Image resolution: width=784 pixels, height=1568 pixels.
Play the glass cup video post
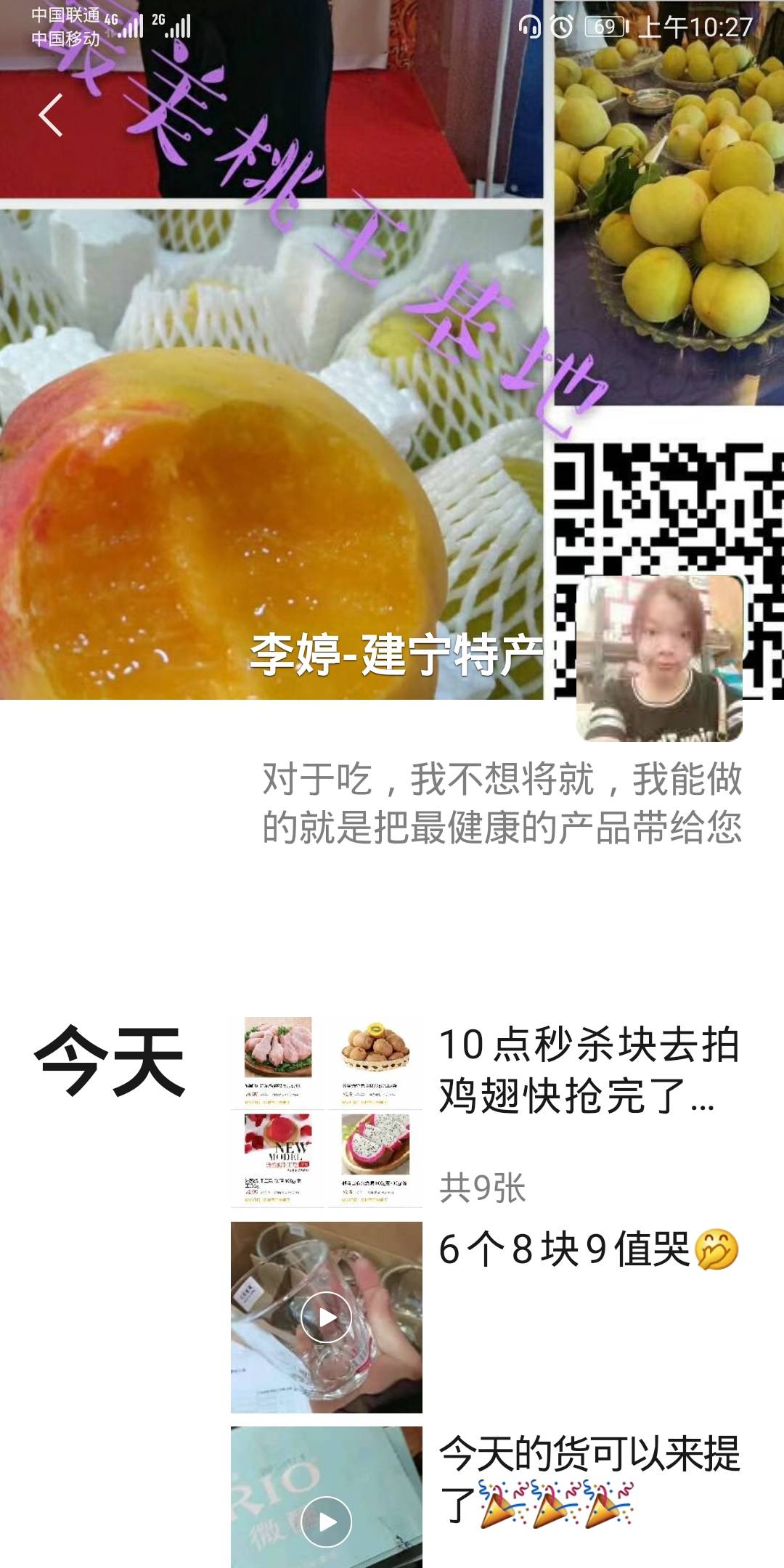click(x=327, y=1318)
